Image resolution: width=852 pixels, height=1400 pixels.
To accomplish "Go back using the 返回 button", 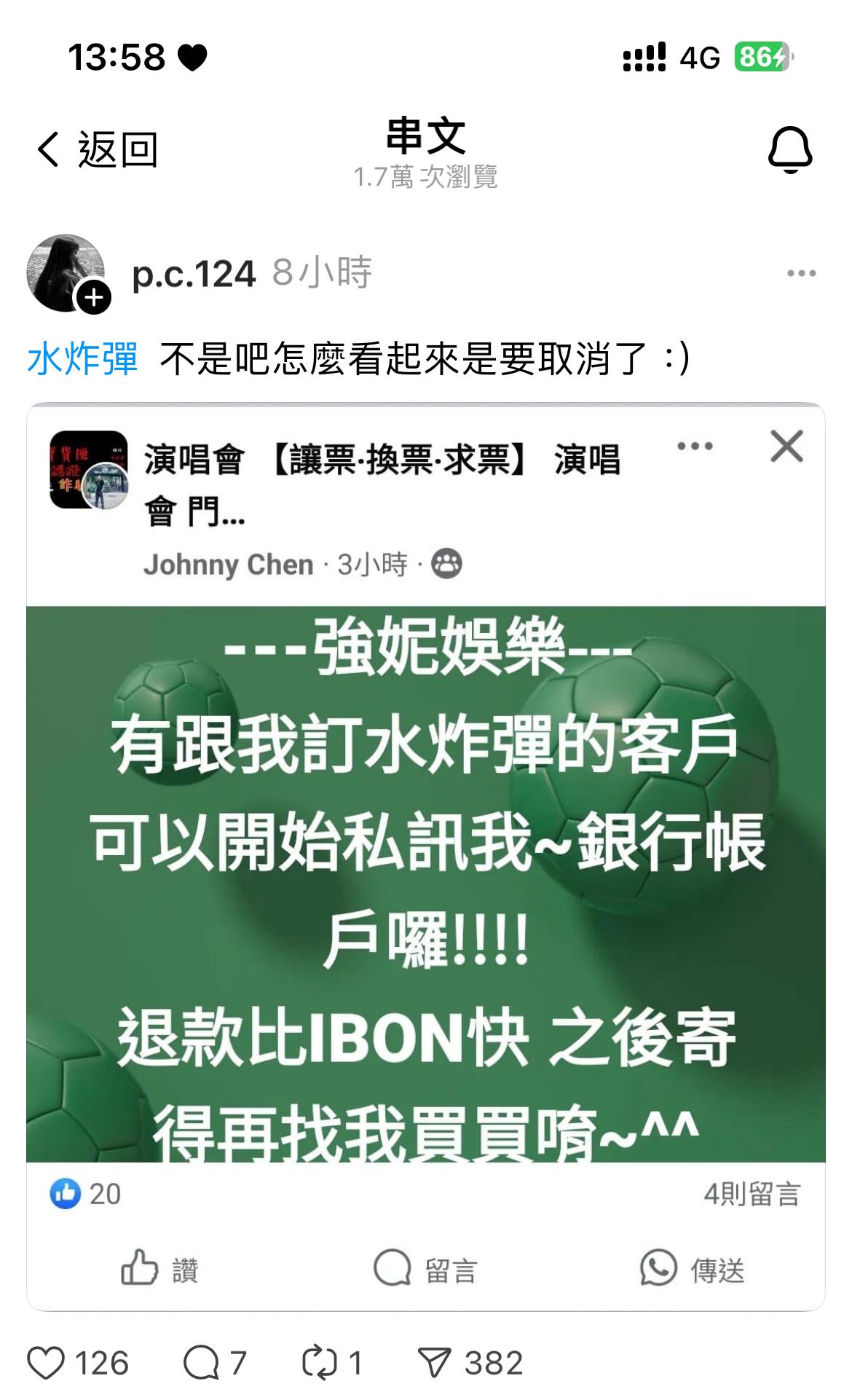I will [97, 150].
